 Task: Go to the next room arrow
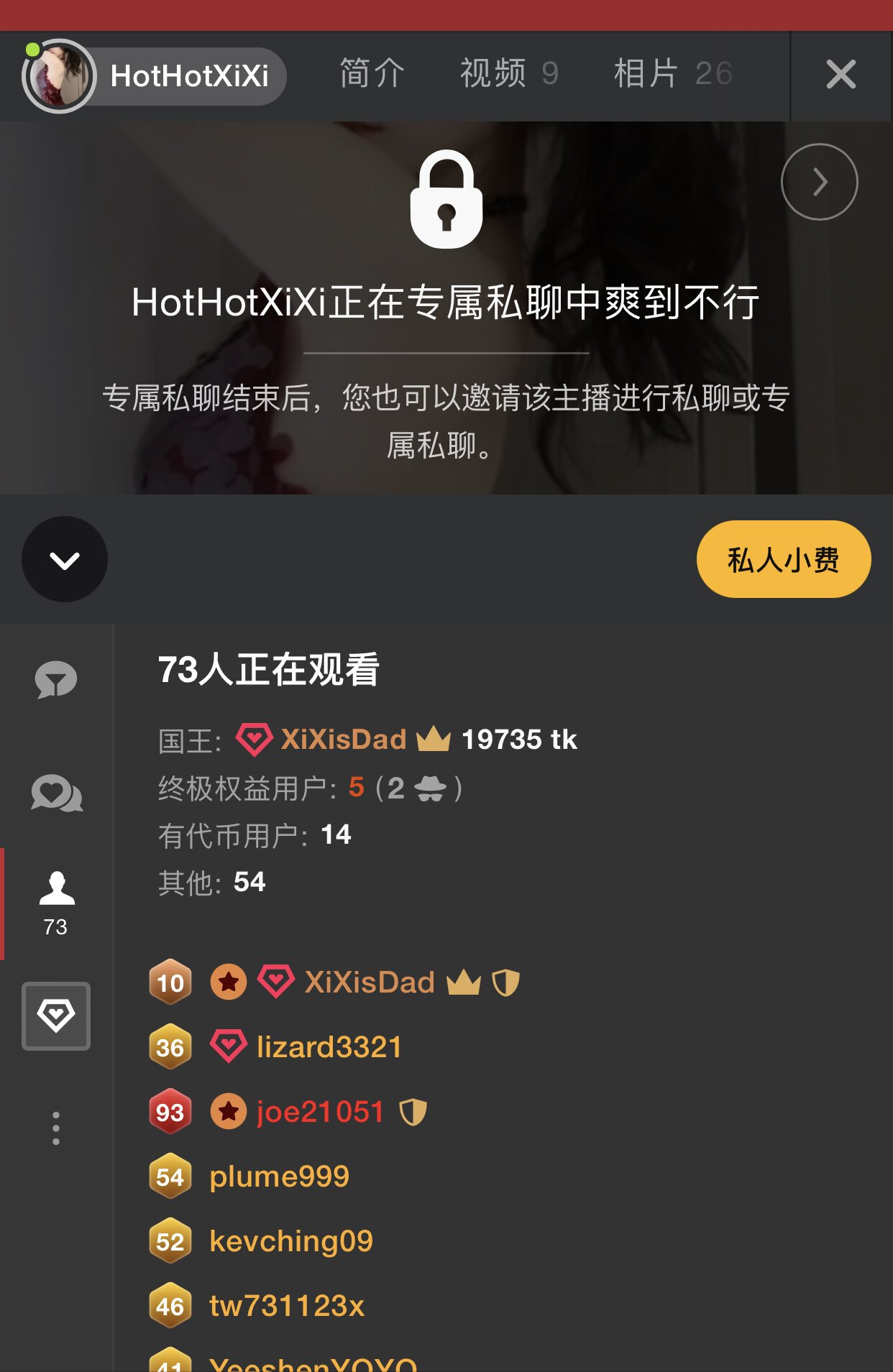point(819,182)
